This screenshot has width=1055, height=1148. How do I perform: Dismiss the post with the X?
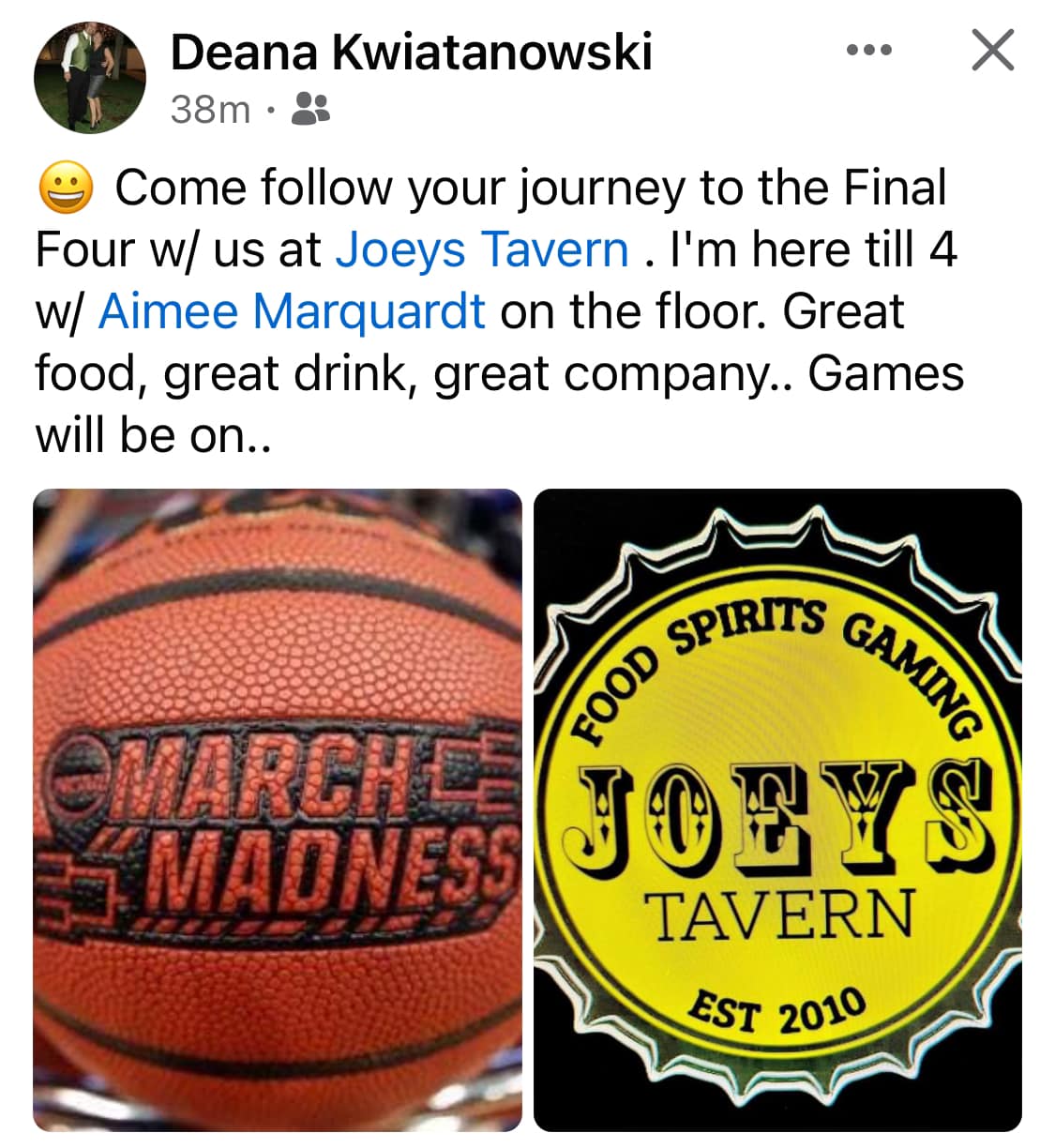(x=992, y=51)
